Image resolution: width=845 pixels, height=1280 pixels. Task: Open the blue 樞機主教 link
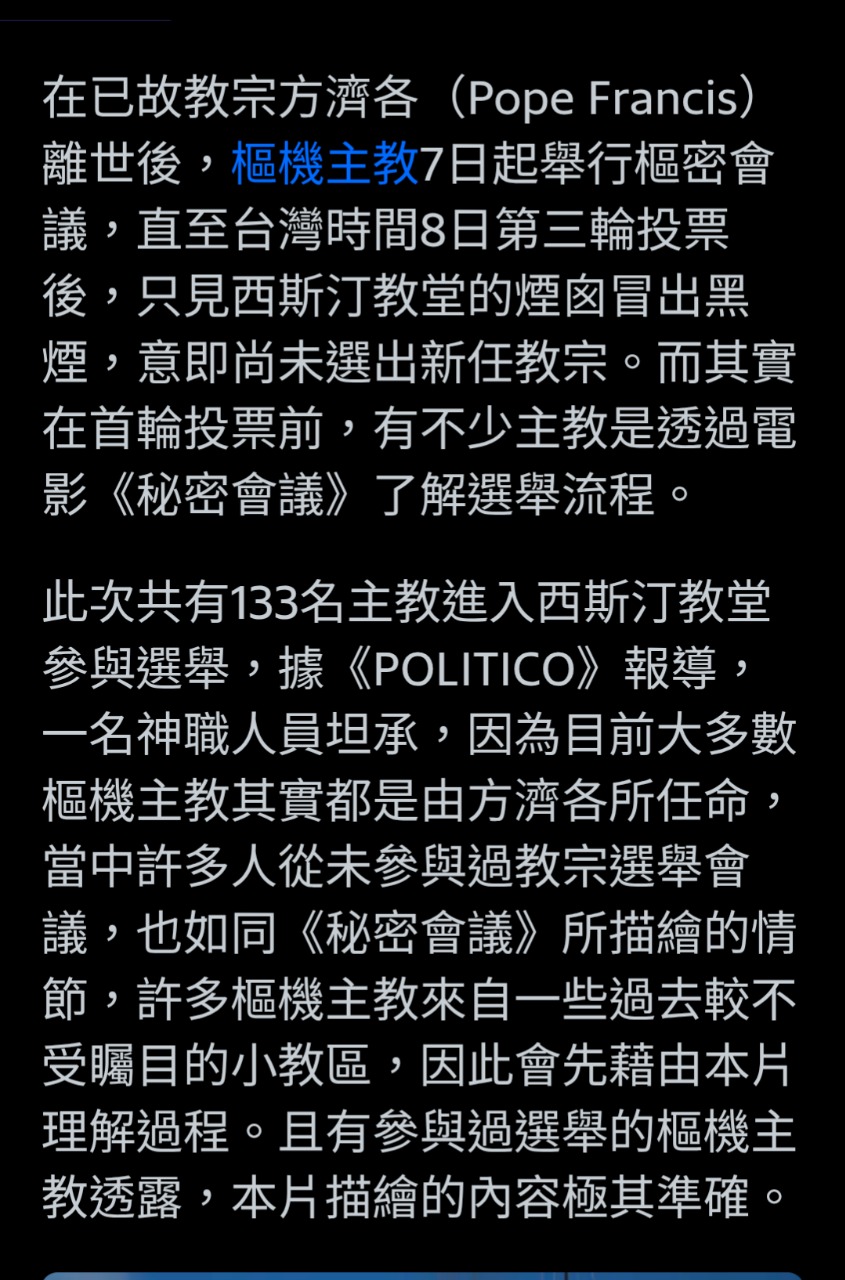(x=325, y=164)
